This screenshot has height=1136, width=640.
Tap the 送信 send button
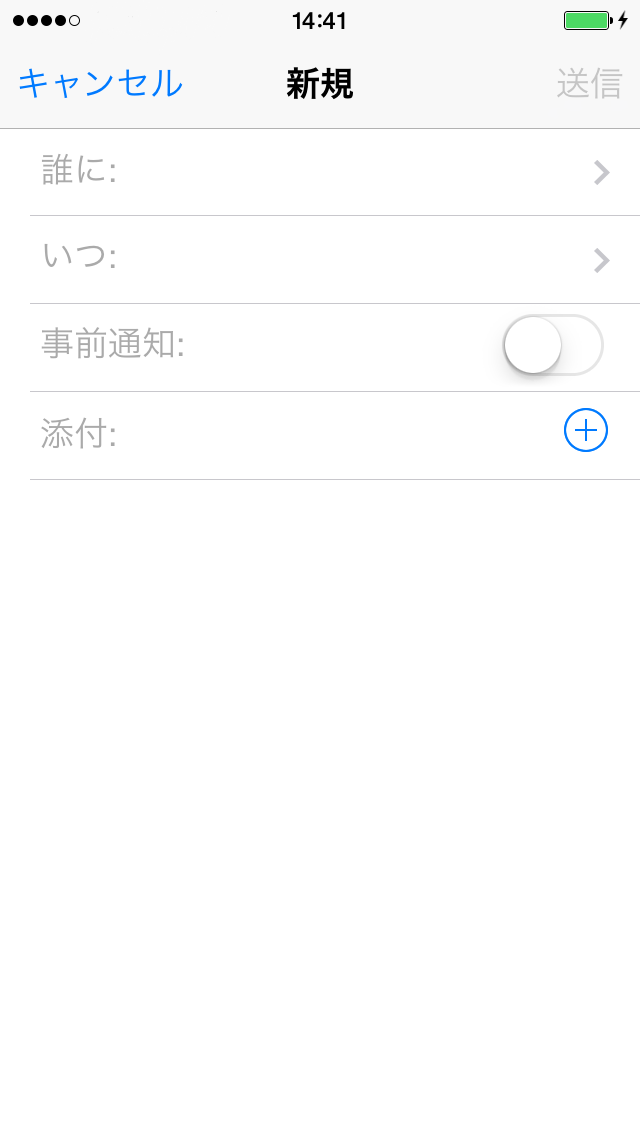pyautogui.click(x=589, y=83)
